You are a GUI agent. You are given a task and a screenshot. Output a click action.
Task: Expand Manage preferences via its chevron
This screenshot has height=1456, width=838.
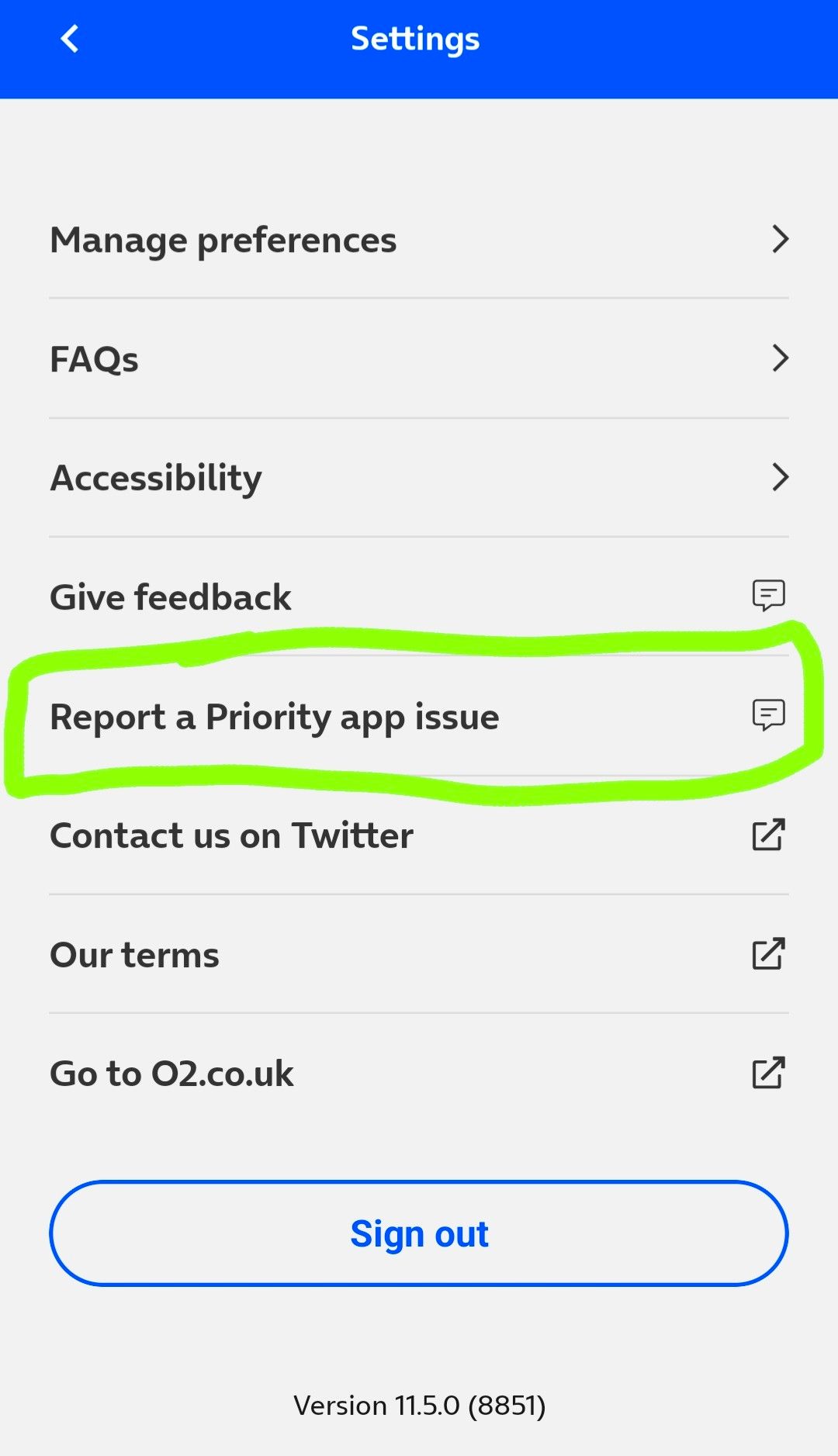[781, 240]
